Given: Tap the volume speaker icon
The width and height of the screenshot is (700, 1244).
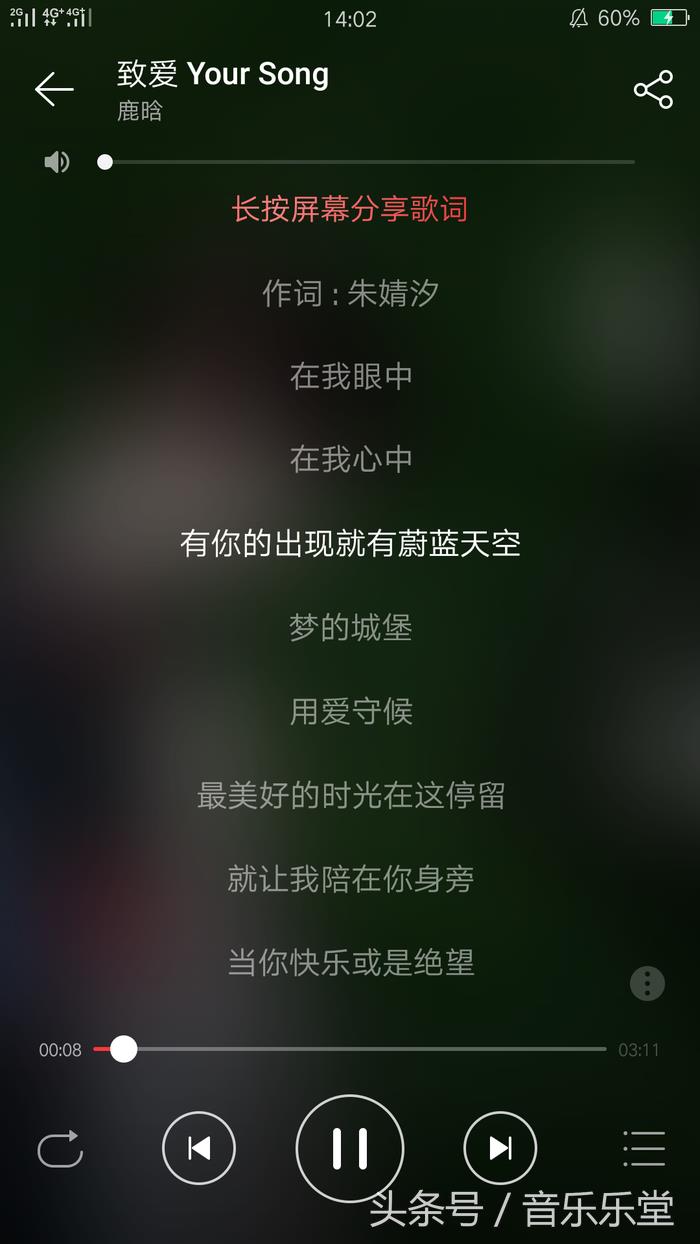Looking at the screenshot, I should [x=57, y=162].
